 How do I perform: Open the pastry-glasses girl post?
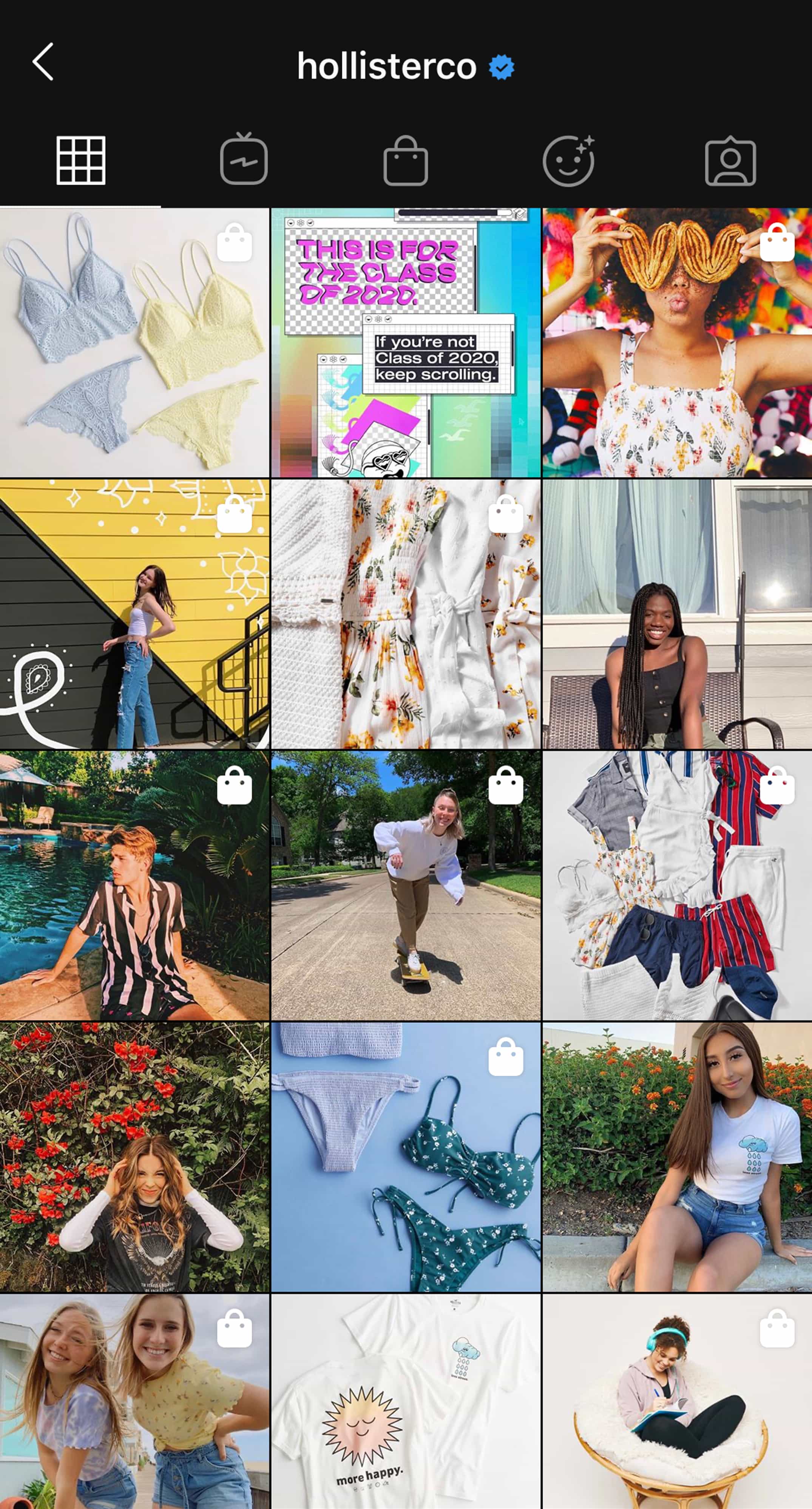coord(677,343)
